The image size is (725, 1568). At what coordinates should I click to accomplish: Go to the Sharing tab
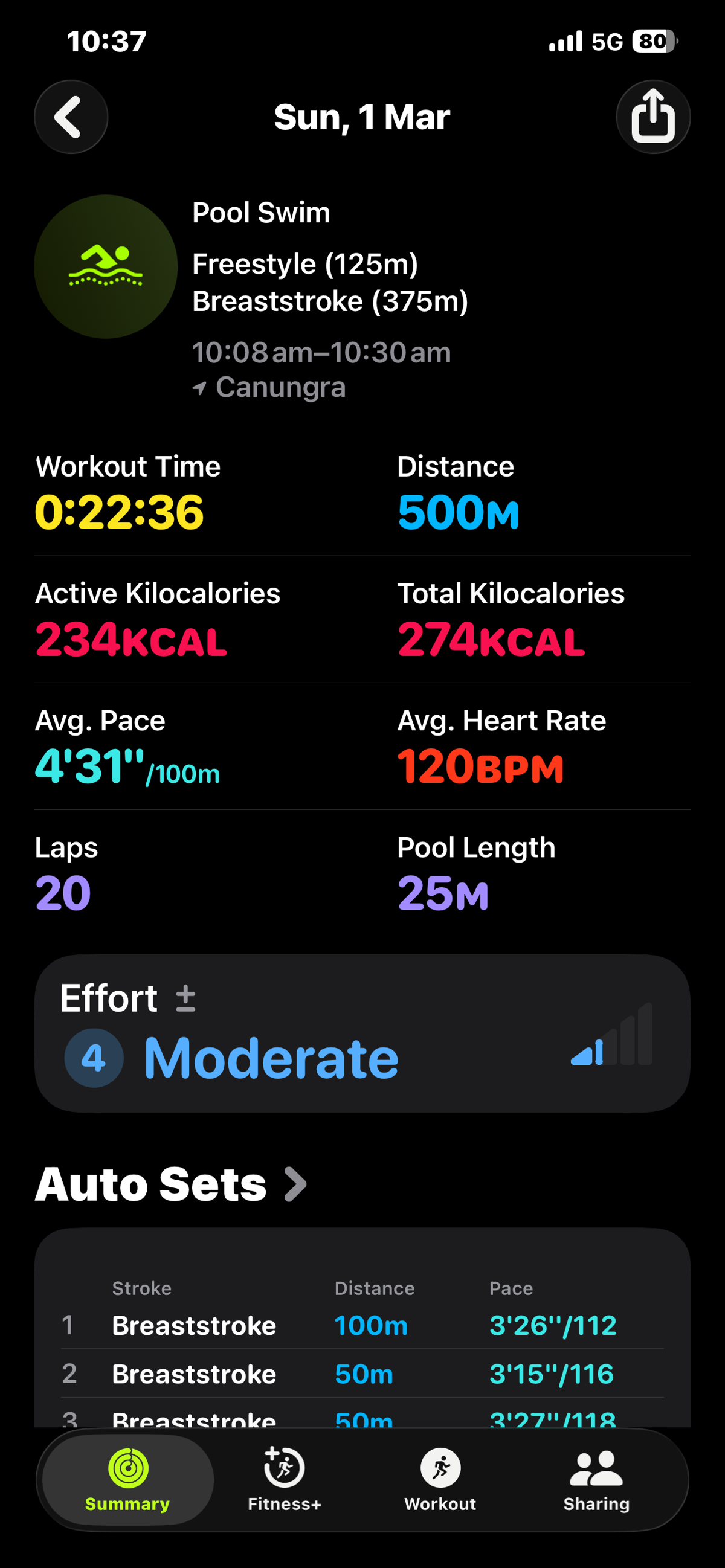point(596,1479)
